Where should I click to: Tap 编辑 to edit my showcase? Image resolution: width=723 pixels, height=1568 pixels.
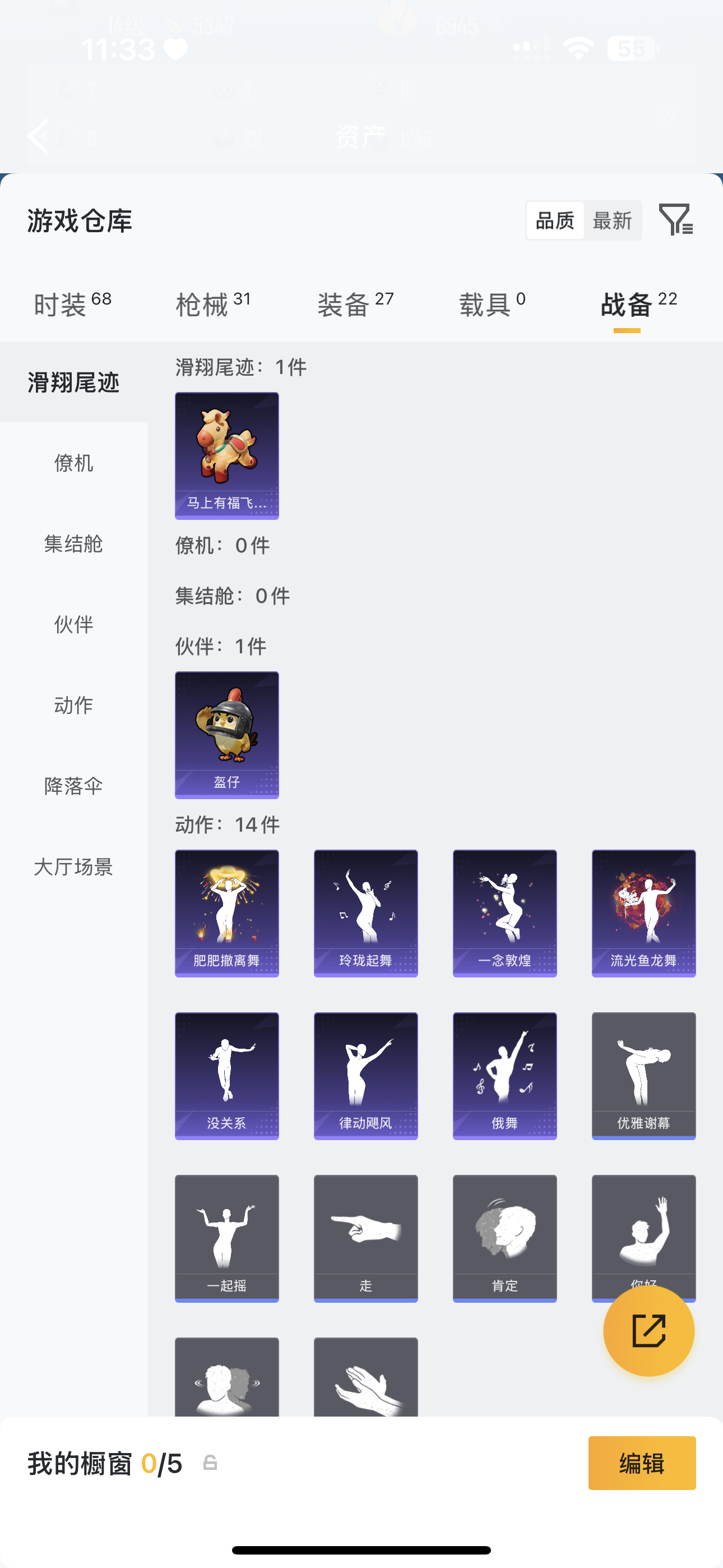coord(641,1463)
